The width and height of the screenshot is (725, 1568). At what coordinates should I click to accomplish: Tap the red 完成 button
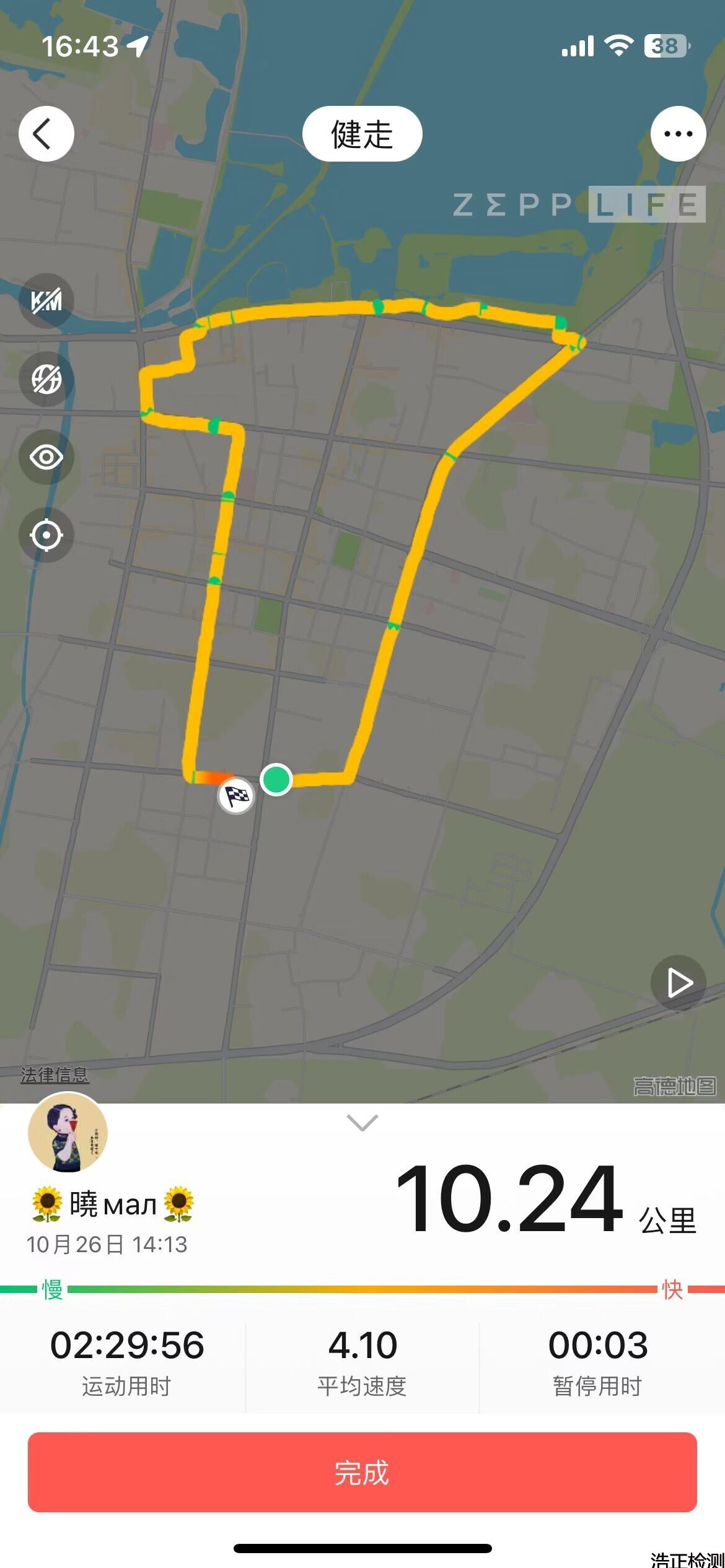(x=362, y=1472)
